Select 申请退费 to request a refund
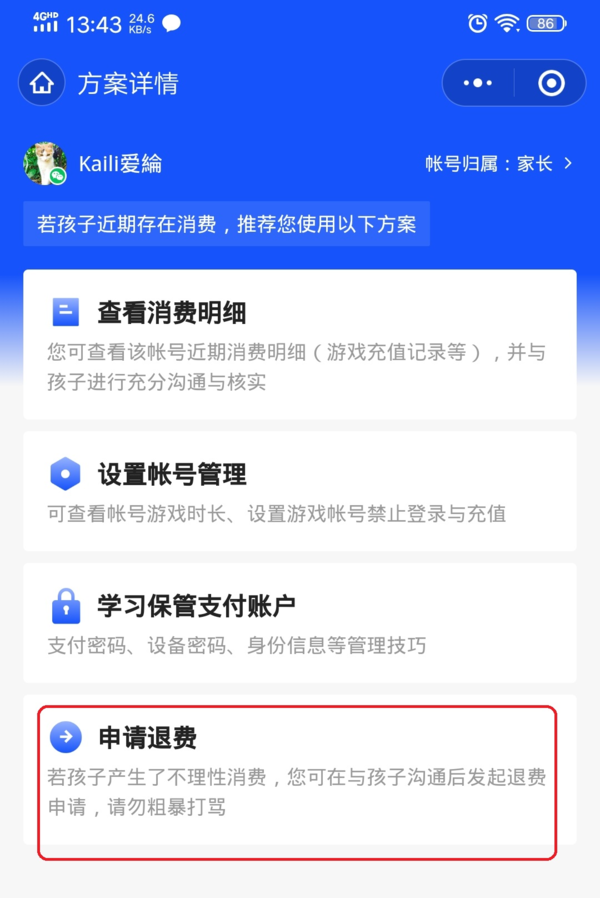Image resolution: width=600 pixels, height=898 pixels. coord(297,770)
